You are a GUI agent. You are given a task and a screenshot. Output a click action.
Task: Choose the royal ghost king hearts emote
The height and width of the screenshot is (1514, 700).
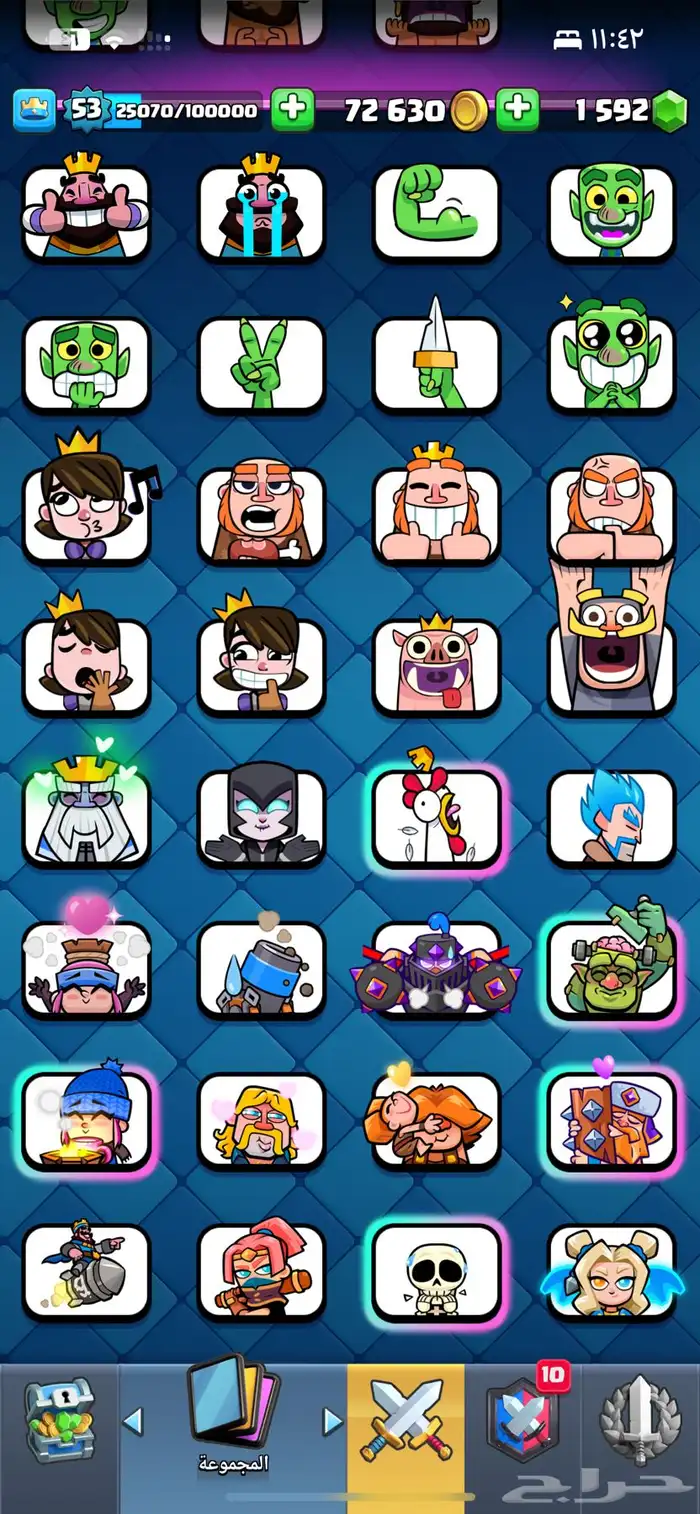click(86, 817)
